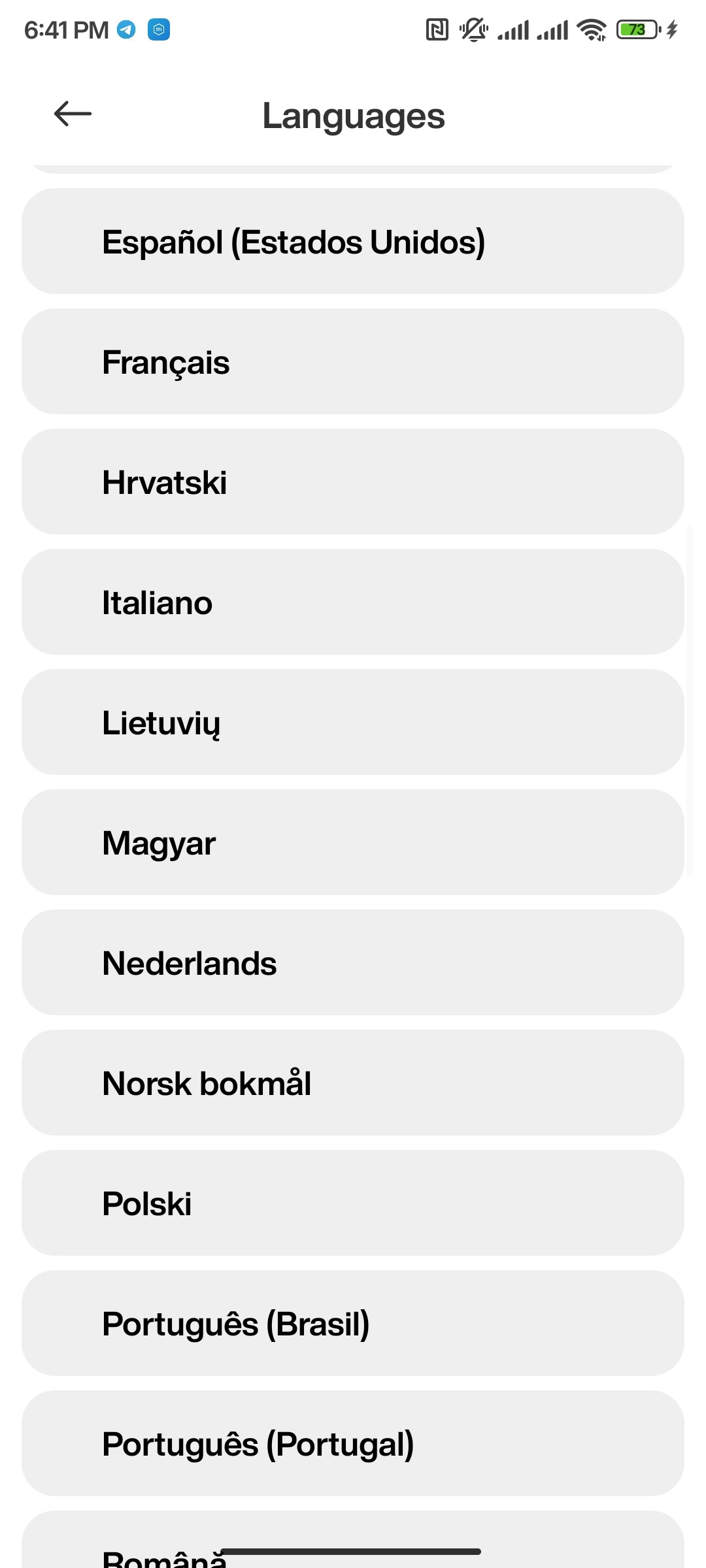The width and height of the screenshot is (706, 1568).
Task: Select Norsk bokmål
Action: [x=353, y=1083]
